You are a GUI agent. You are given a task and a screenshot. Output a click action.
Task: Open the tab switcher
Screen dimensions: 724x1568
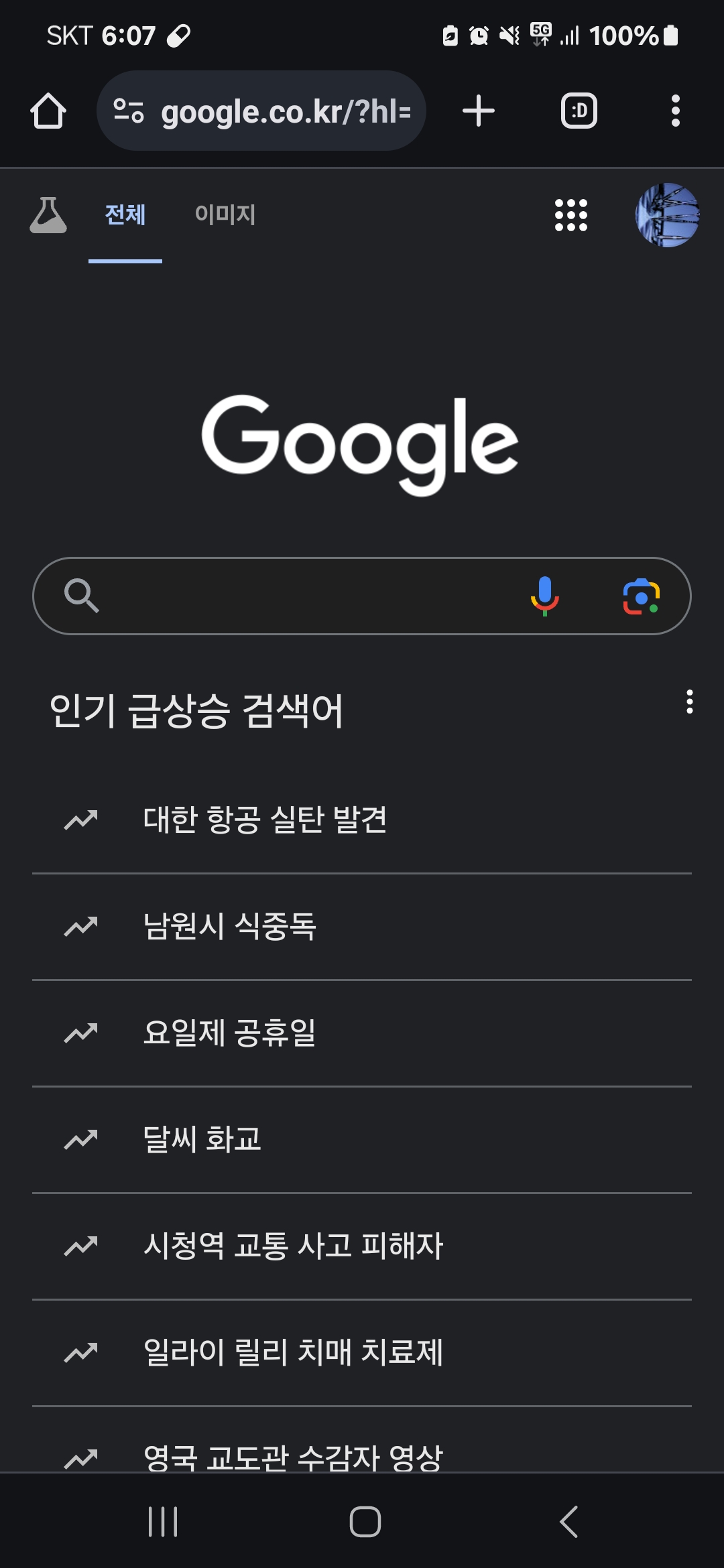[579, 111]
